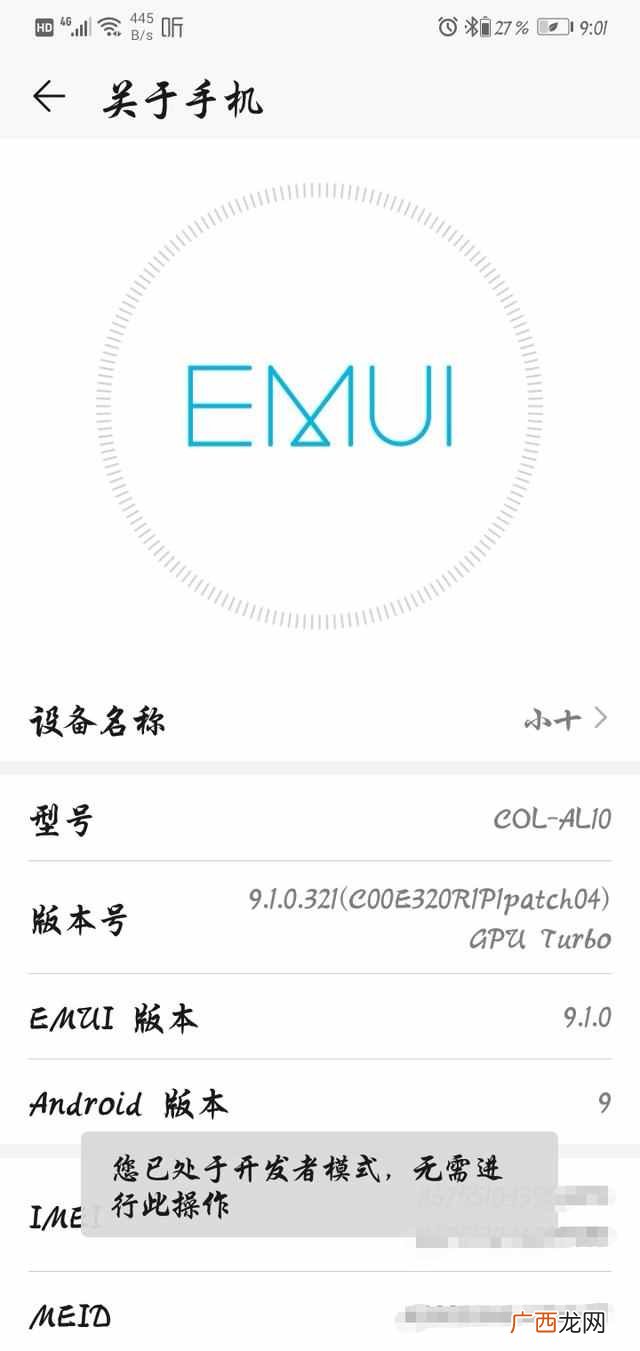Go back from 关于手机 page
Image resolution: width=640 pixels, height=1351 pixels.
[48, 97]
